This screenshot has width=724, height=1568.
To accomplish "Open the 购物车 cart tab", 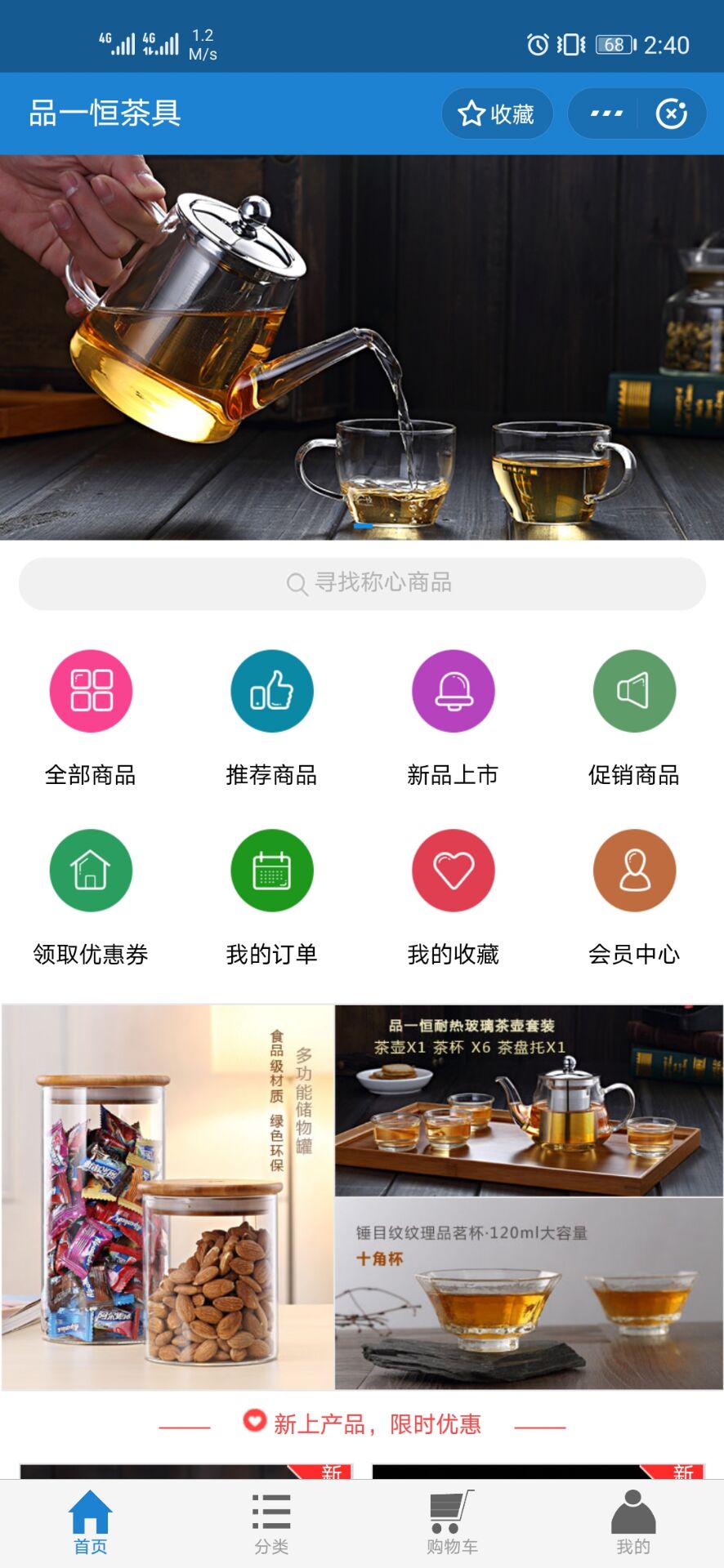I will pos(452,1522).
